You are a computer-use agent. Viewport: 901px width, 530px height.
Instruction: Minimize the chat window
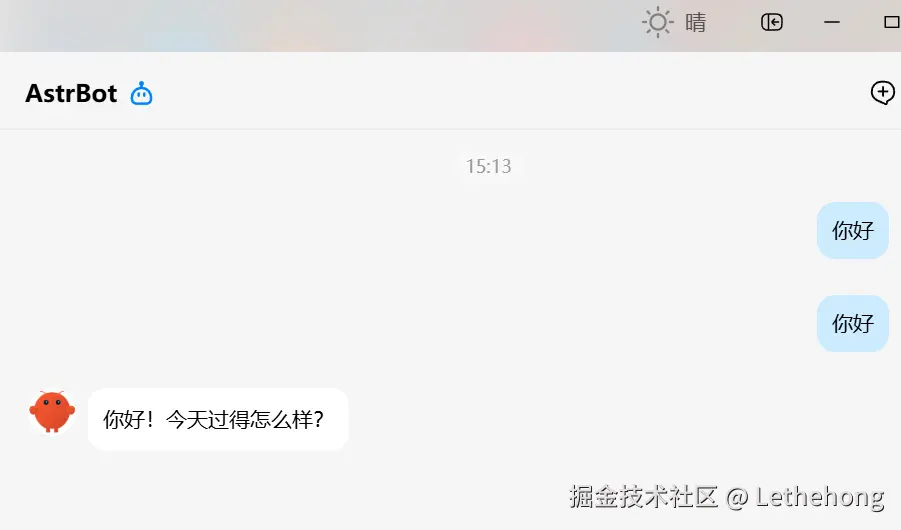(831, 22)
